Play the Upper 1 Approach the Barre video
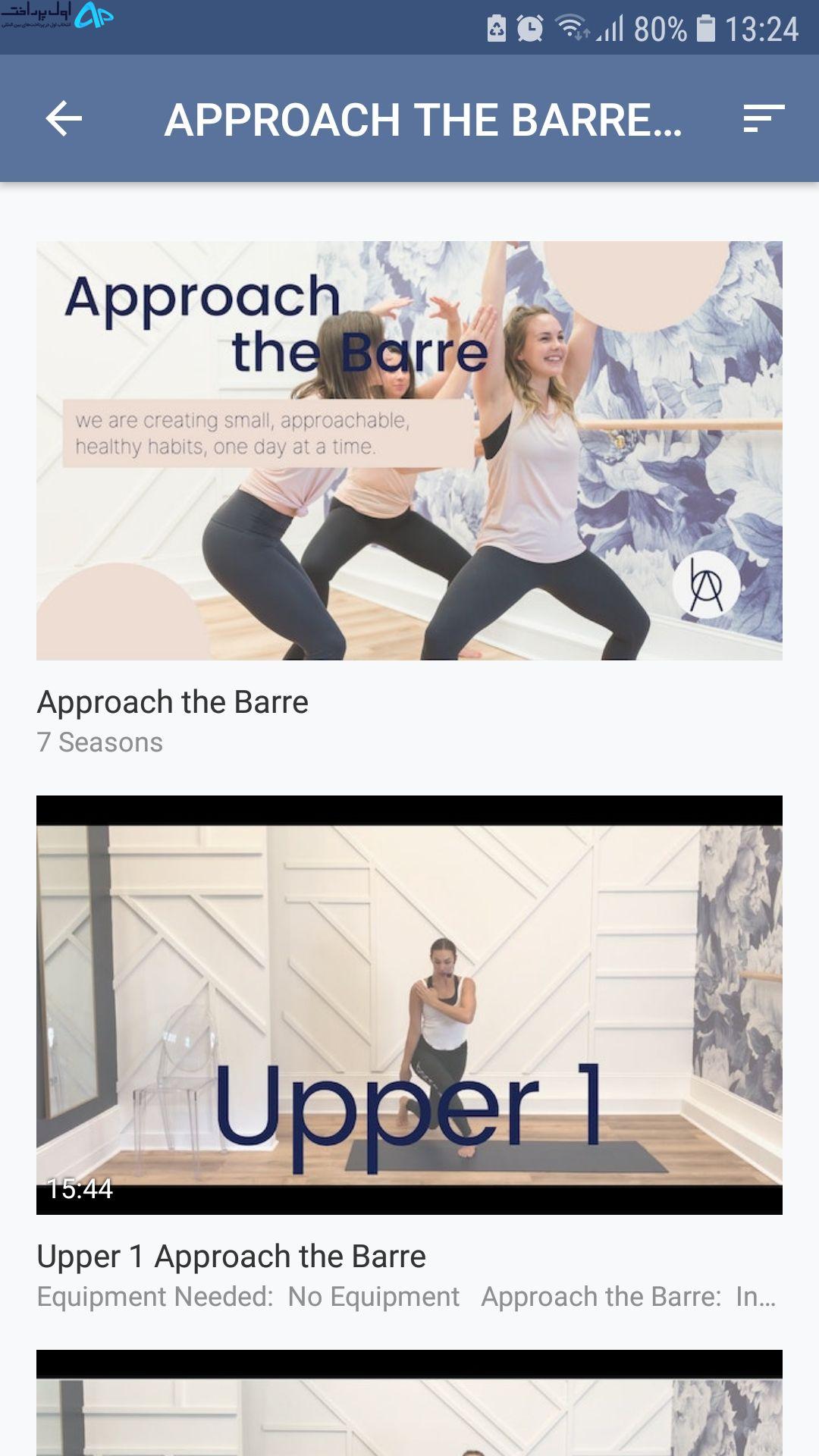 pyautogui.click(x=409, y=1005)
